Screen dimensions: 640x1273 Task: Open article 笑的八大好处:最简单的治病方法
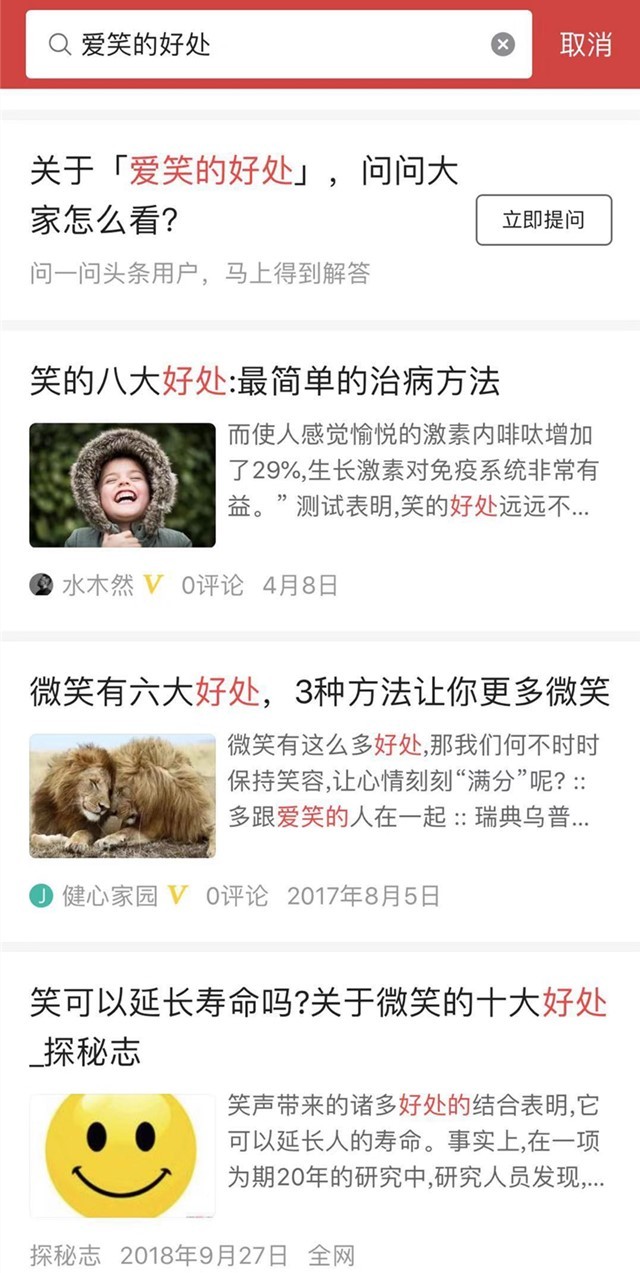tap(265, 381)
